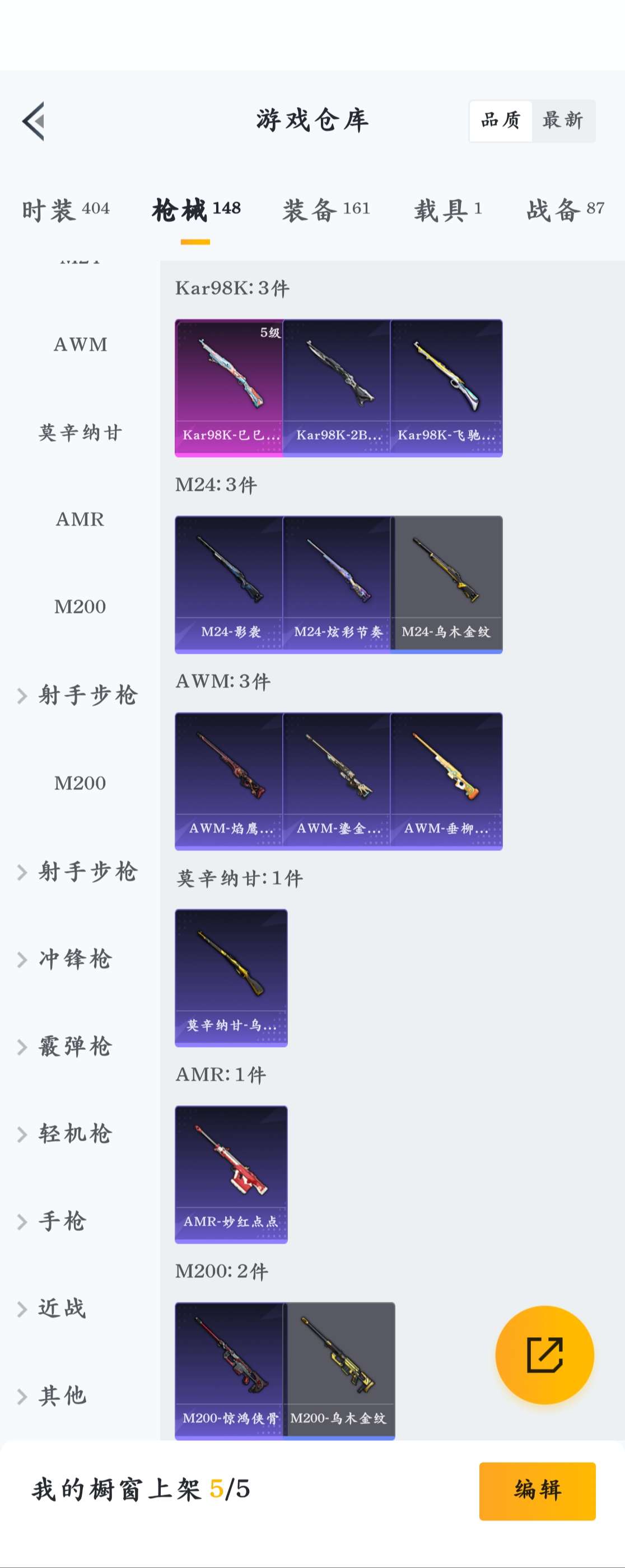Go back from 游戏仓库
Image resolution: width=625 pixels, height=1568 pixels.
34,120
